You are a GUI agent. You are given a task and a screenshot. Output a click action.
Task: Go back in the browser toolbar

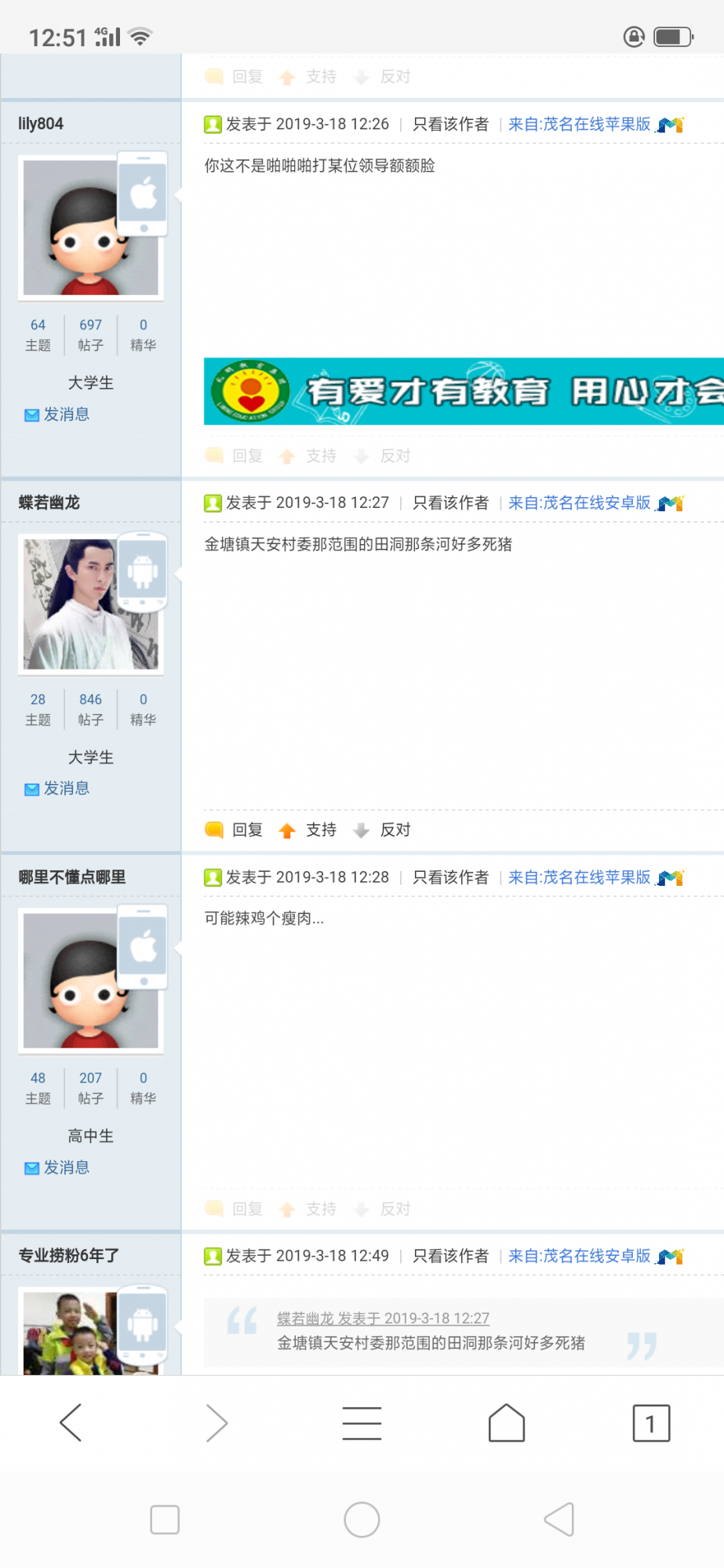[71, 1423]
